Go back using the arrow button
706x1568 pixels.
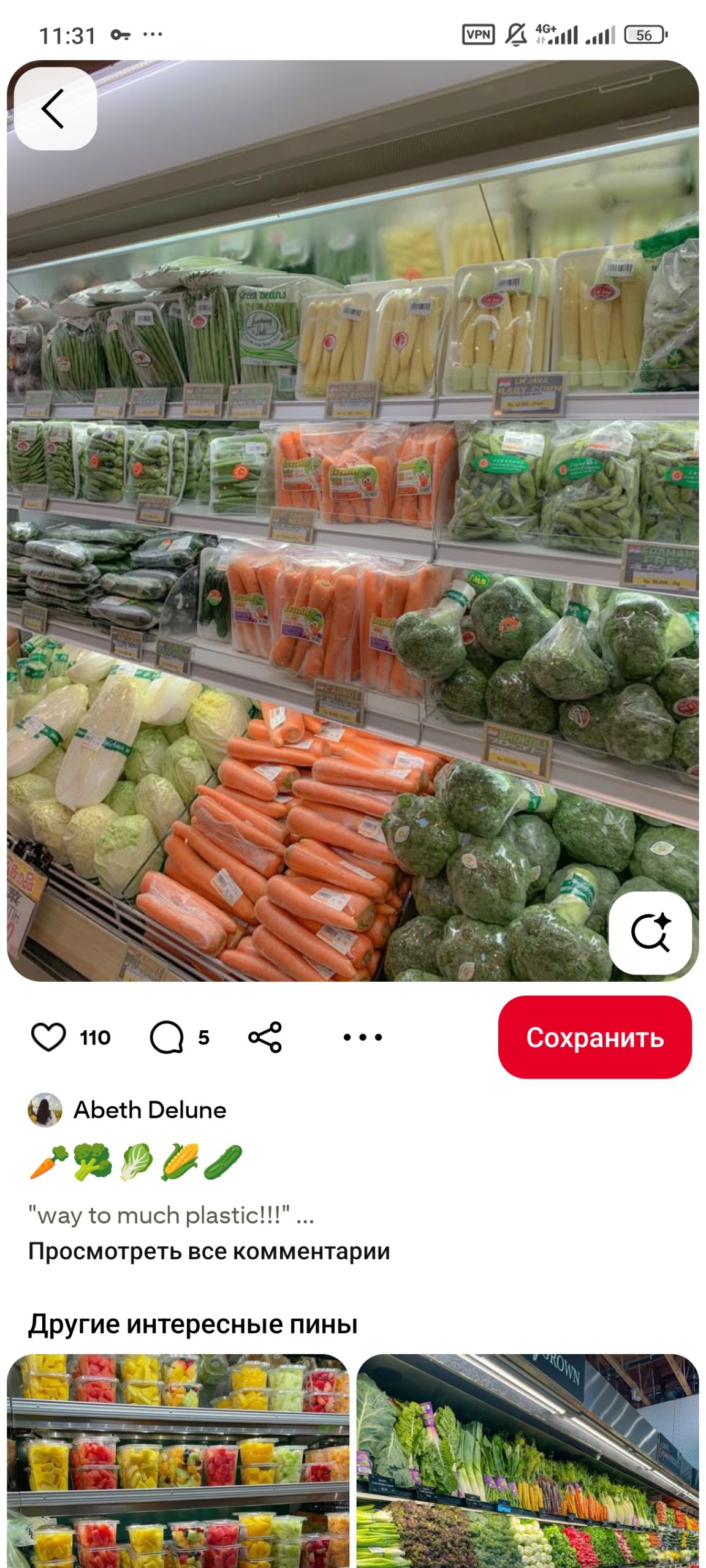pos(55,109)
